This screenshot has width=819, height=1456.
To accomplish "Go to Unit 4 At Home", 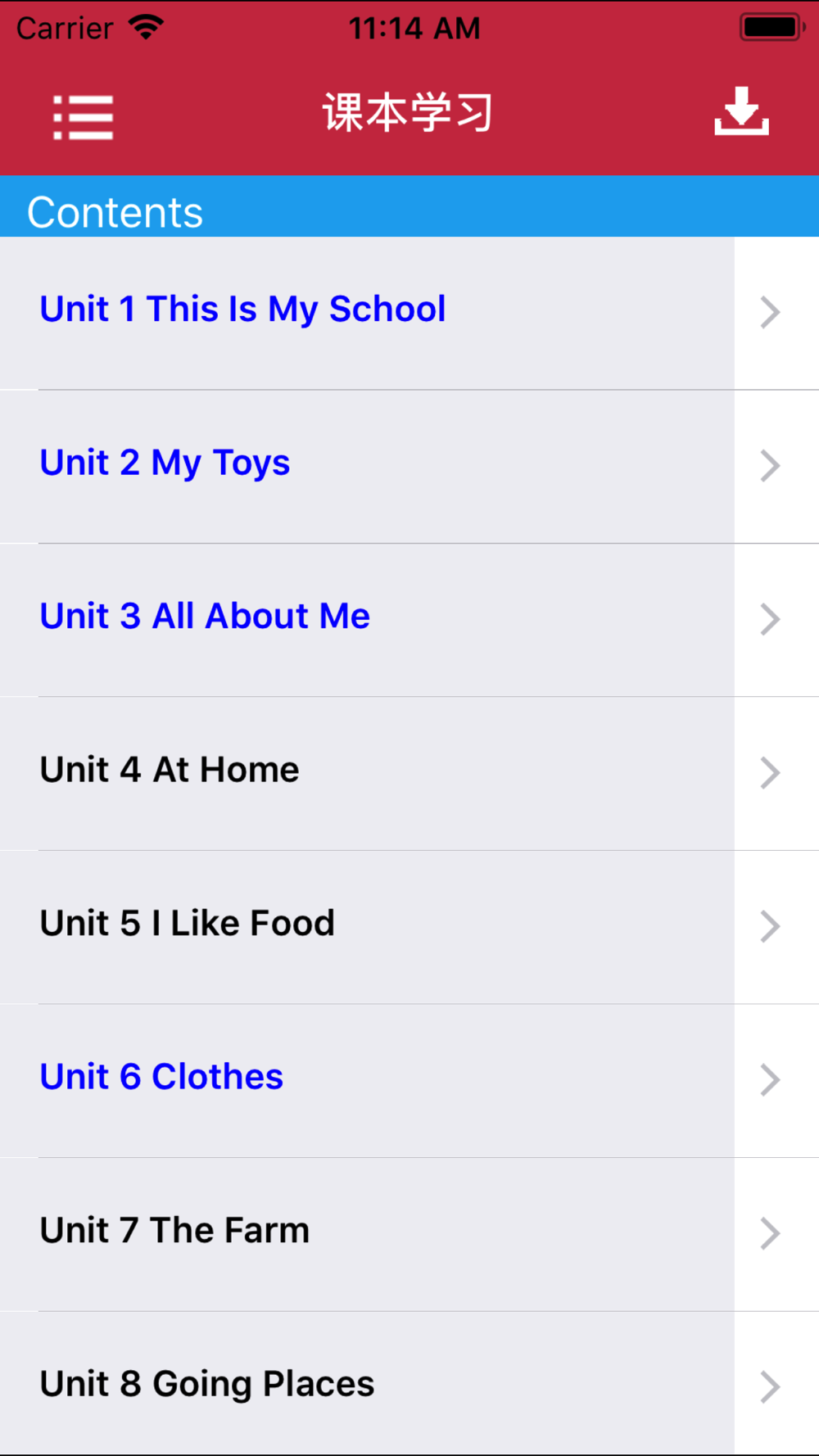I will tap(409, 774).
